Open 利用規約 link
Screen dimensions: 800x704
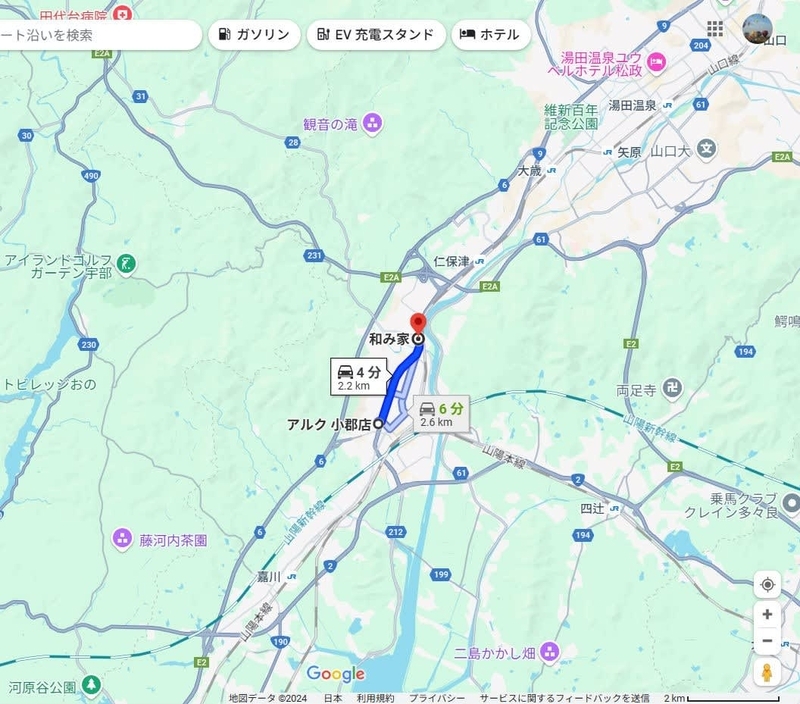tap(376, 698)
